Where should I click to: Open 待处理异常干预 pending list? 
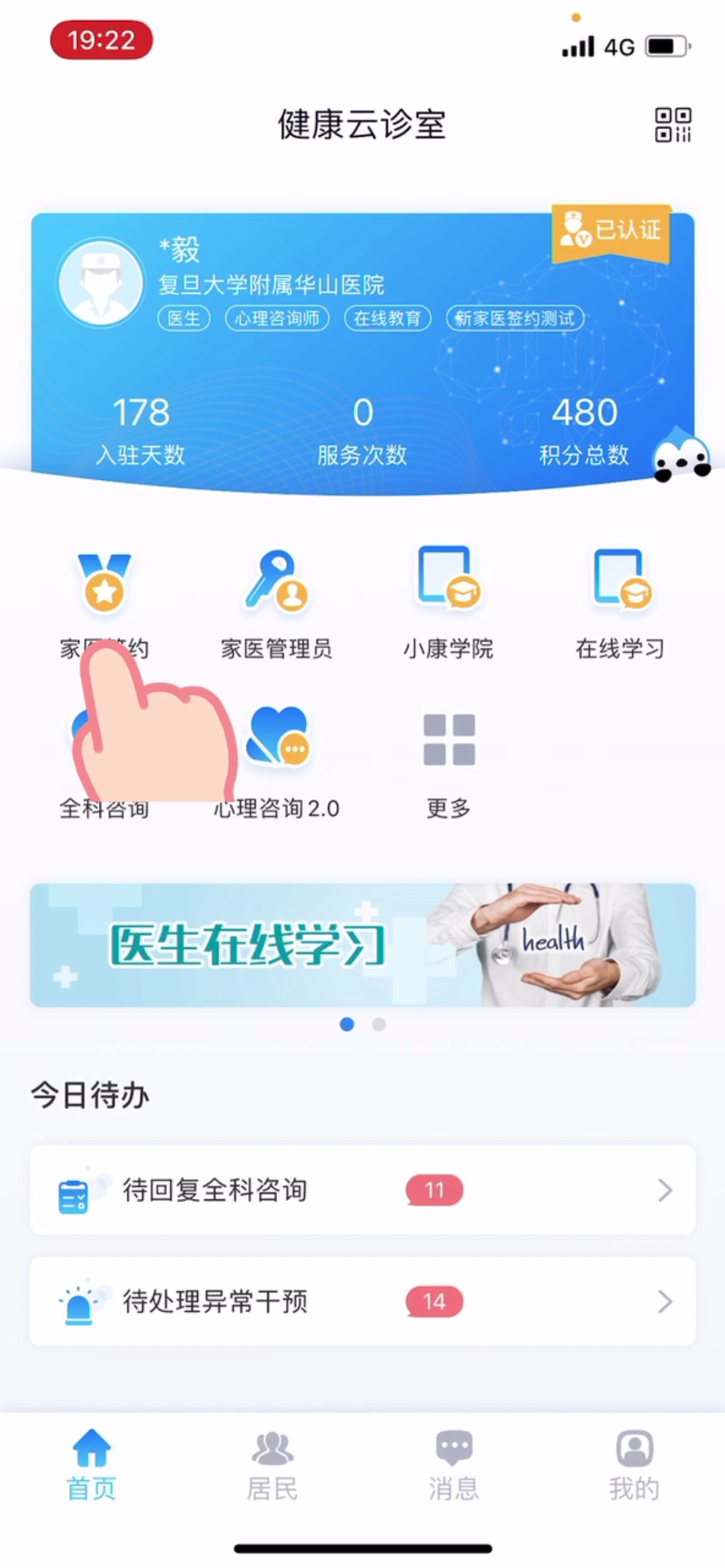click(x=362, y=1301)
